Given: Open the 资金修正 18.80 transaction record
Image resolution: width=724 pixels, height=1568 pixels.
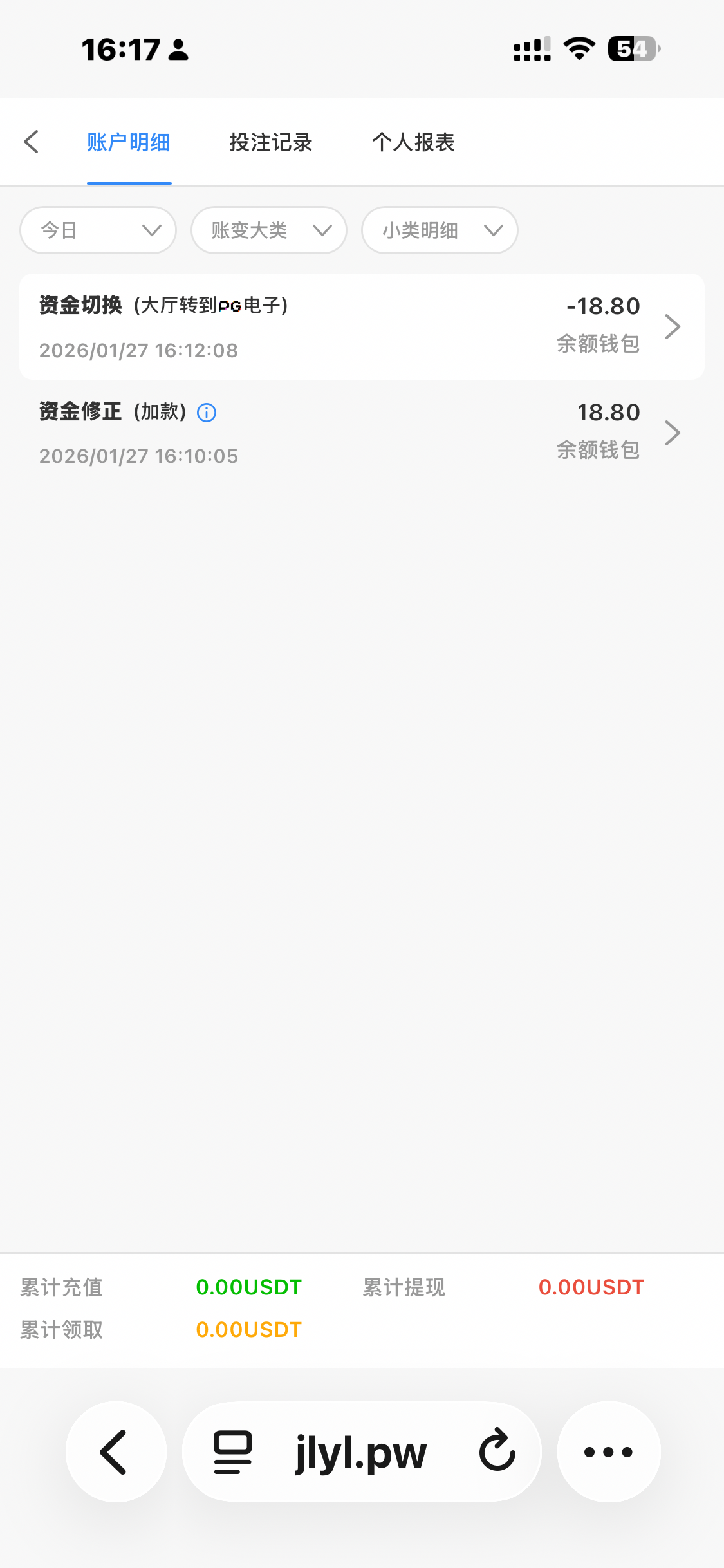Looking at the screenshot, I should (x=362, y=433).
